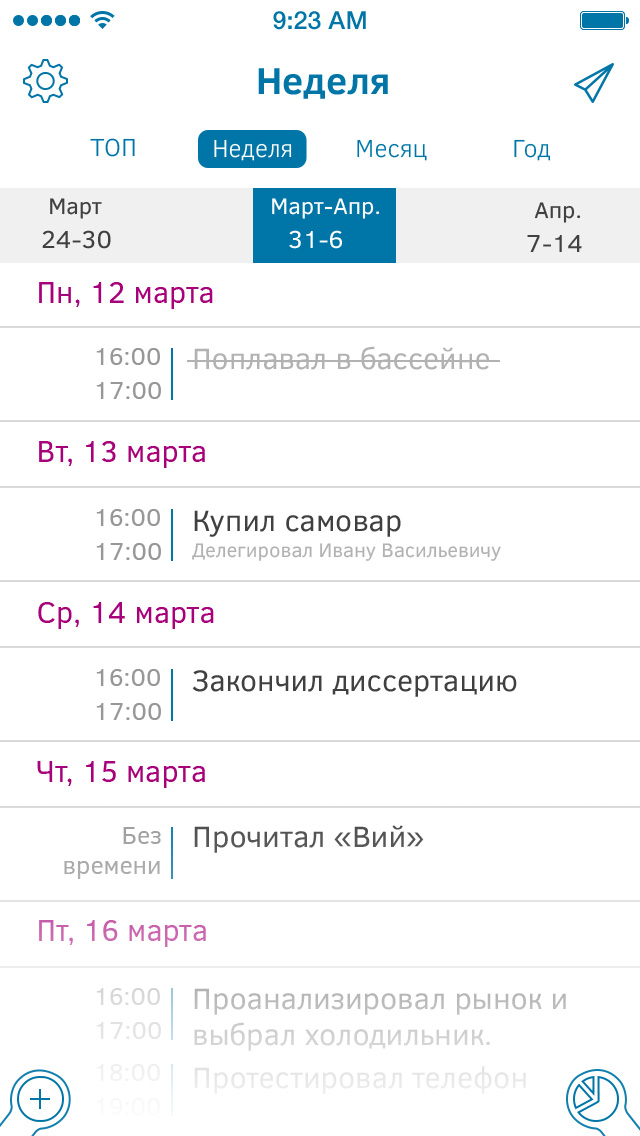
Task: Open the task Купил самовар
Action: [x=297, y=522]
